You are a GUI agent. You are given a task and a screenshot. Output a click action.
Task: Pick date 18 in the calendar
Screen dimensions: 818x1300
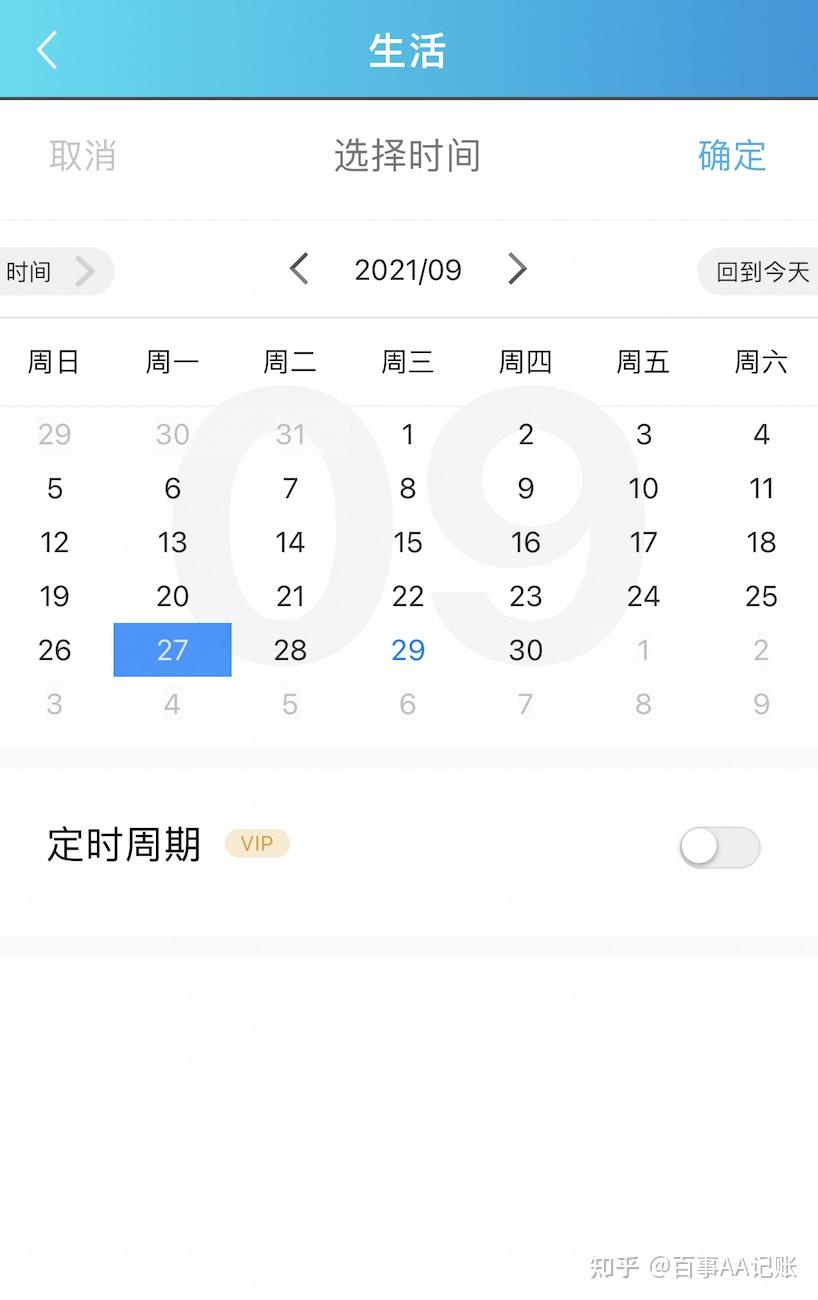761,542
